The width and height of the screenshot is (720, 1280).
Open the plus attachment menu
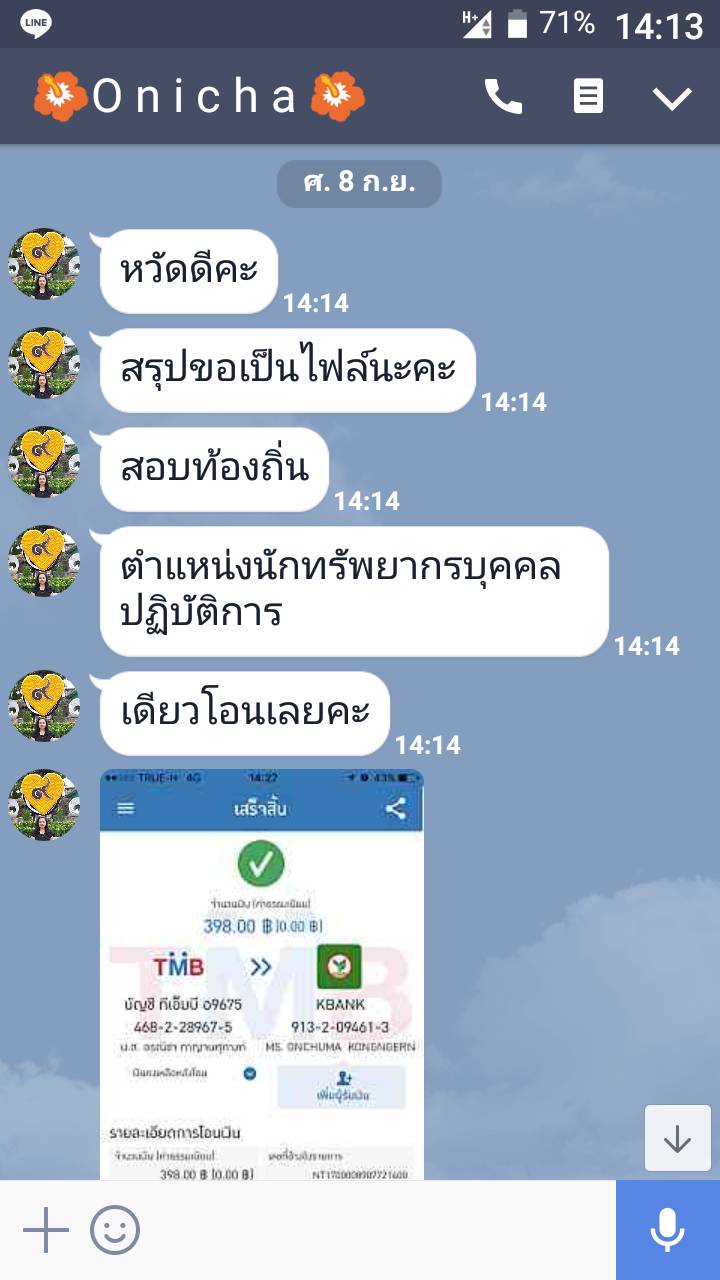coord(45,1230)
